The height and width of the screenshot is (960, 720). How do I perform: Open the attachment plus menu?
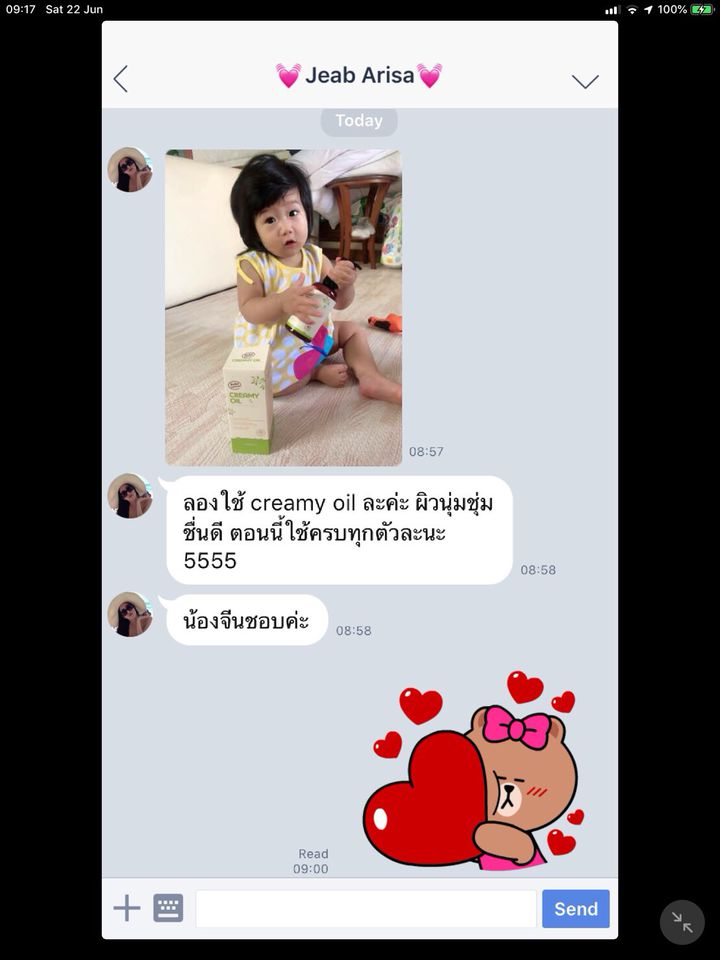pyautogui.click(x=127, y=908)
